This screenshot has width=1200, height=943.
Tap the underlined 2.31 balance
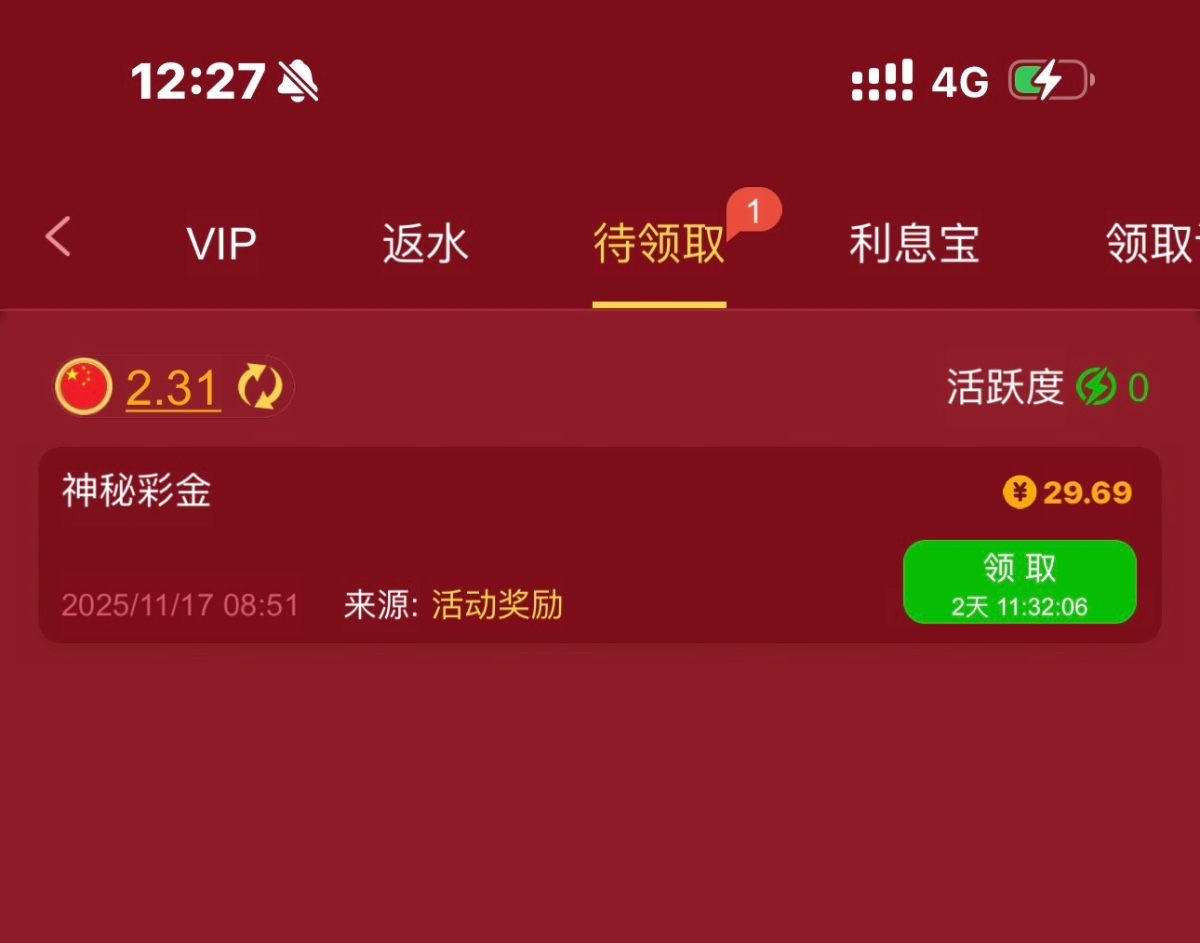click(x=173, y=388)
